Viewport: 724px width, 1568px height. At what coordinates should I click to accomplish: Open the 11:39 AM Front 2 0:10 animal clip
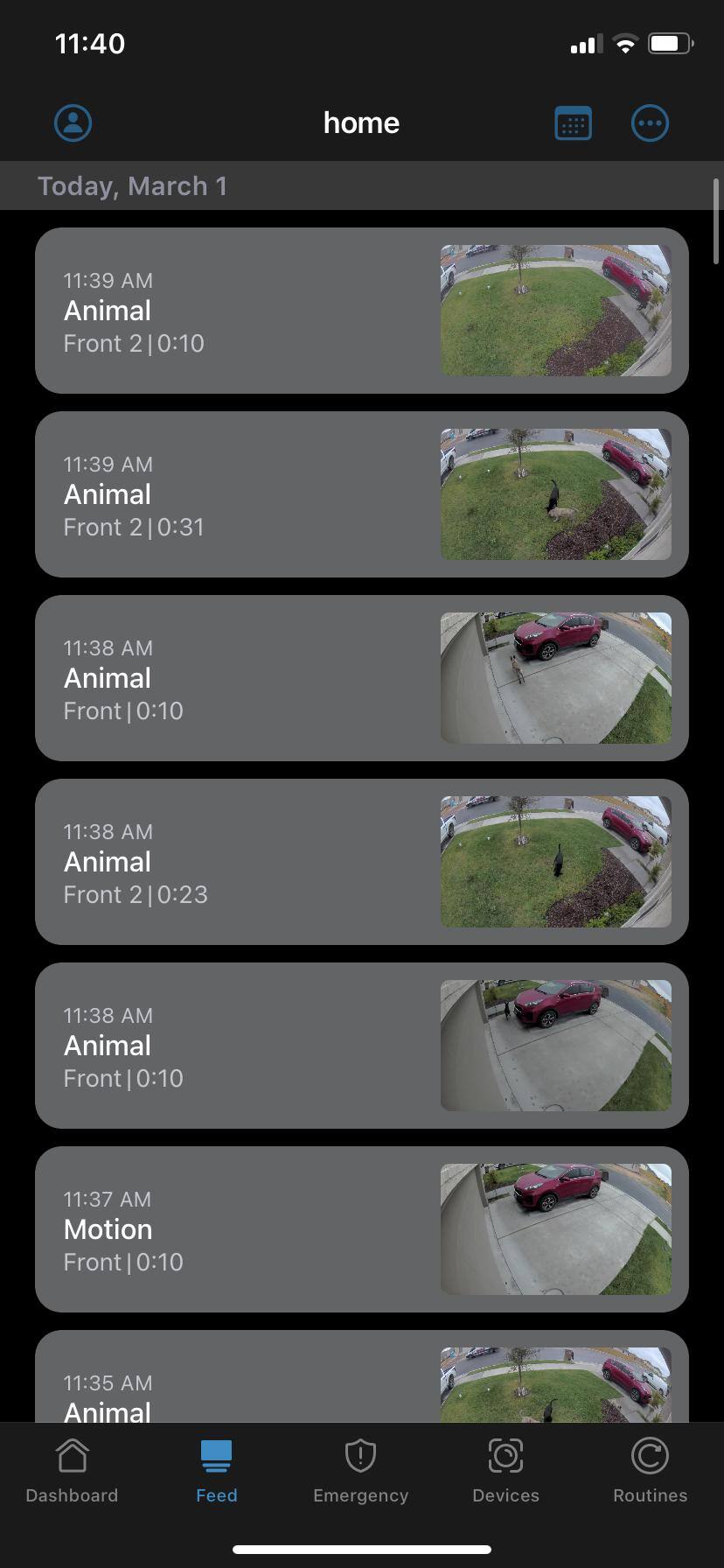click(361, 311)
